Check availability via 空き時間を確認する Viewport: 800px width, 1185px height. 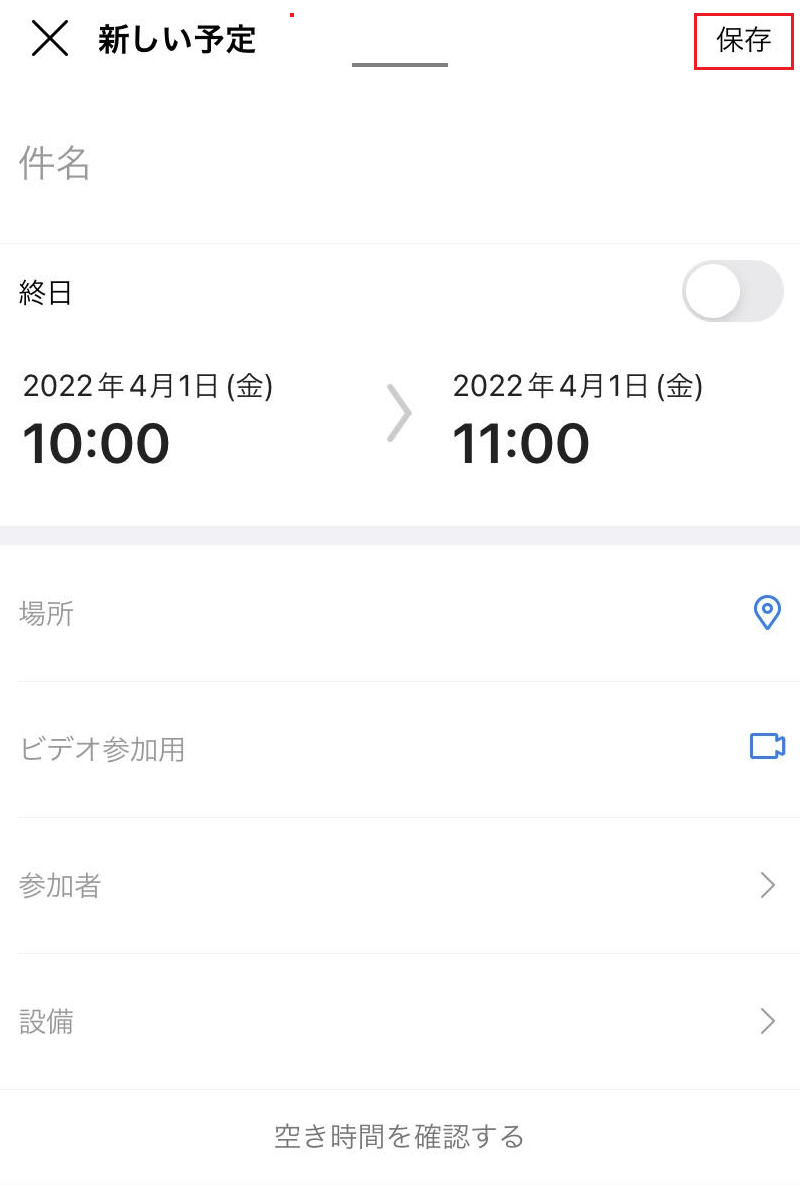[x=400, y=1138]
